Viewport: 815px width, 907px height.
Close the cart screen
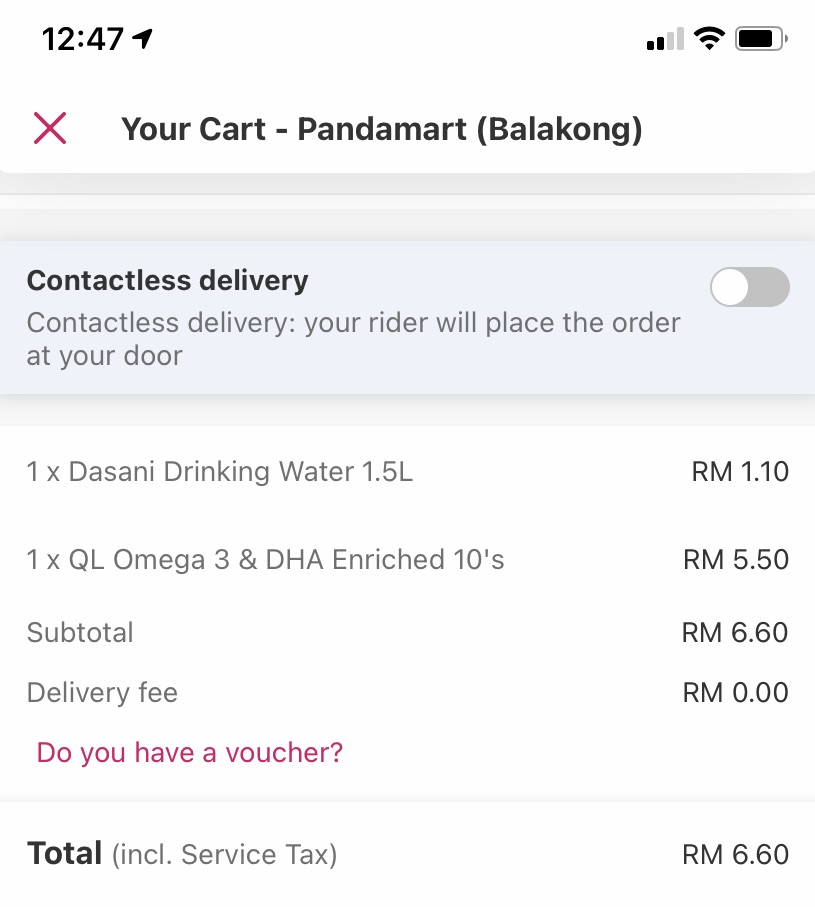[50, 129]
